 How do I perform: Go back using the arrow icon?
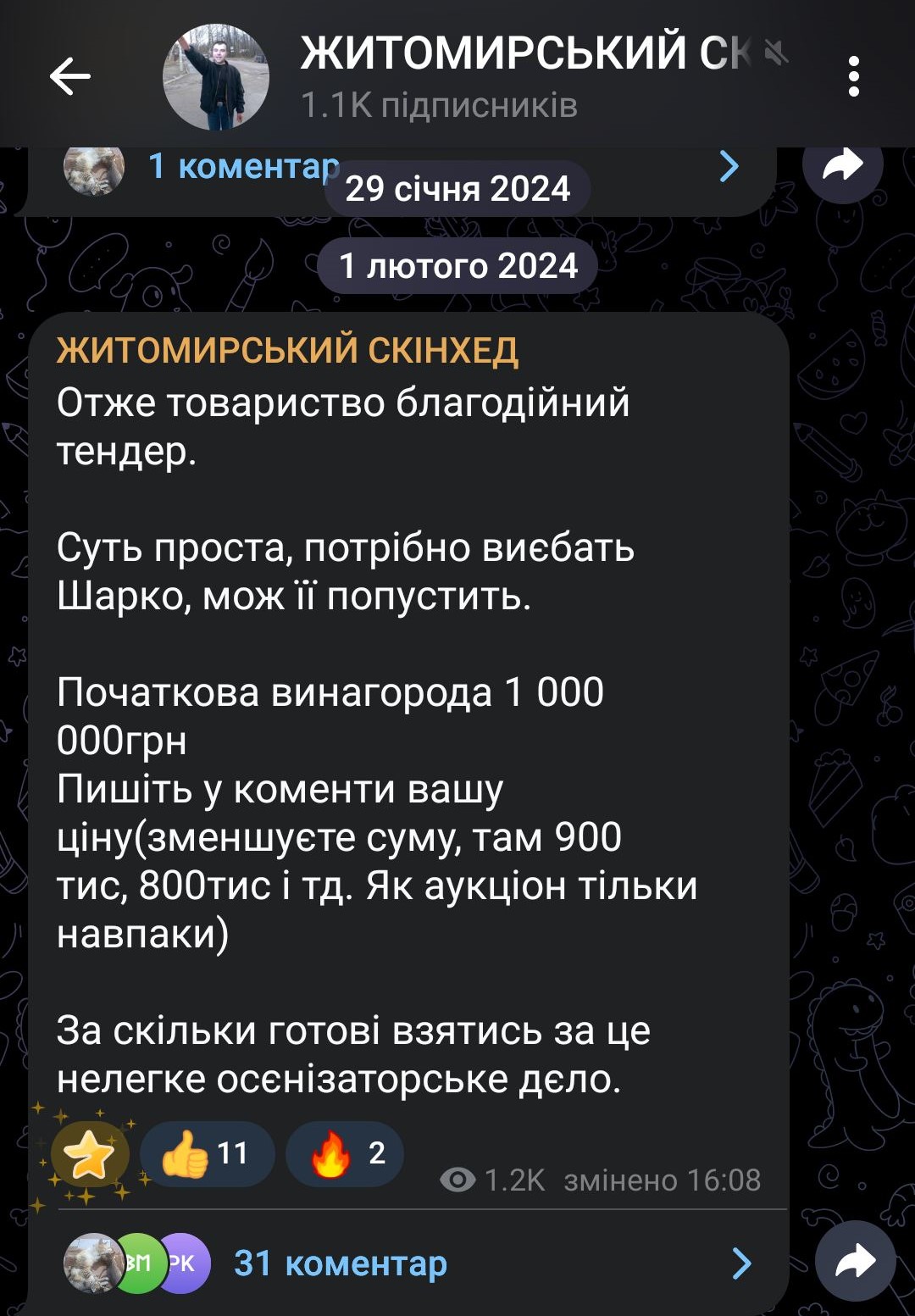click(70, 77)
